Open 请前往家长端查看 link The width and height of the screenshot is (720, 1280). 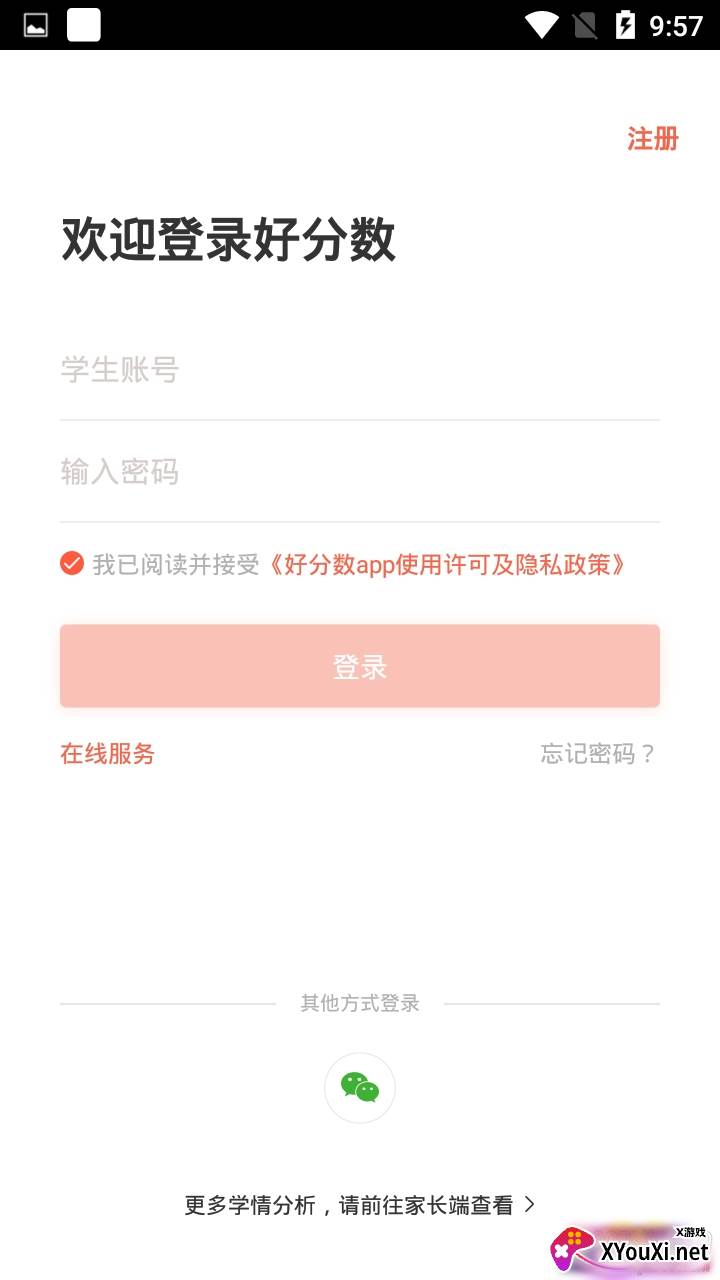coord(360,1205)
